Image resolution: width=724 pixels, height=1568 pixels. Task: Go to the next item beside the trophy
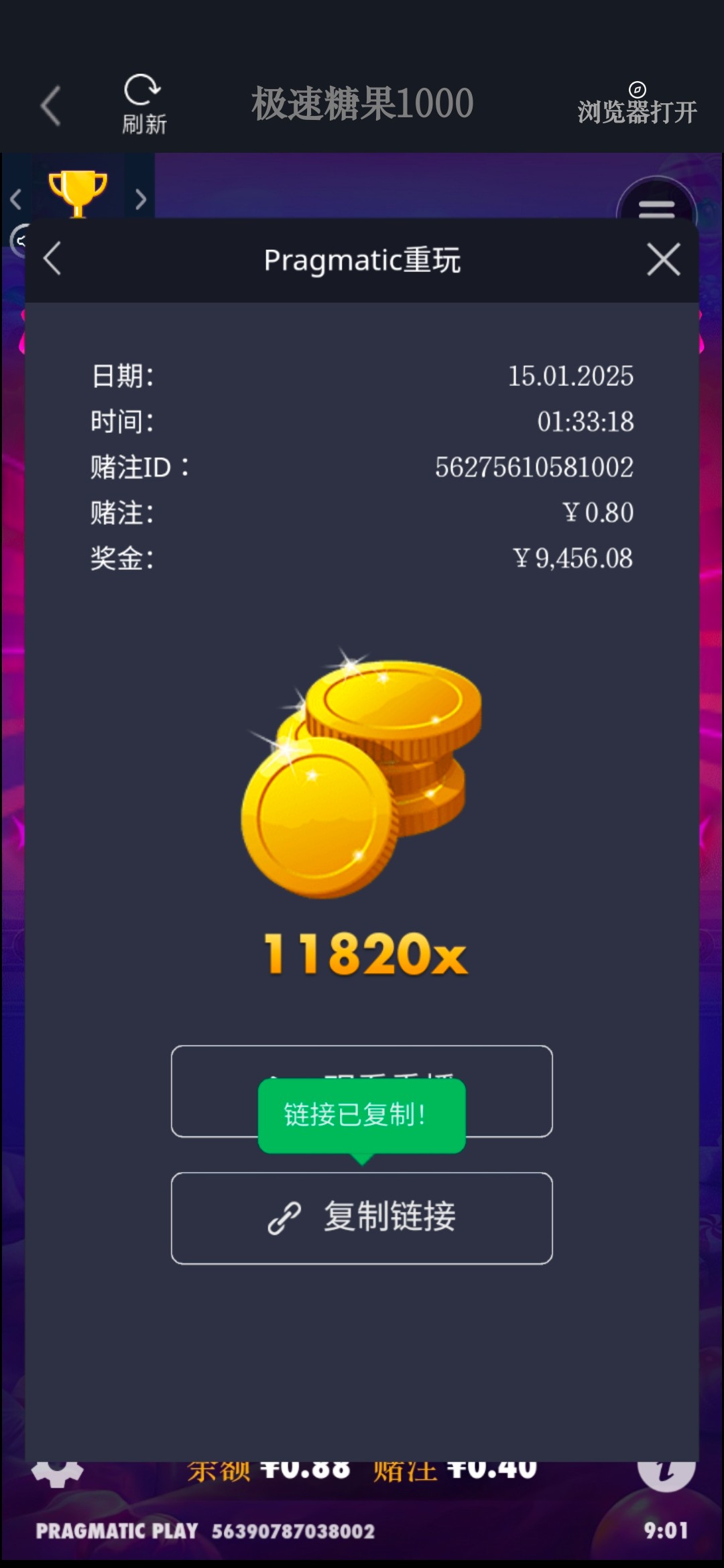click(140, 199)
